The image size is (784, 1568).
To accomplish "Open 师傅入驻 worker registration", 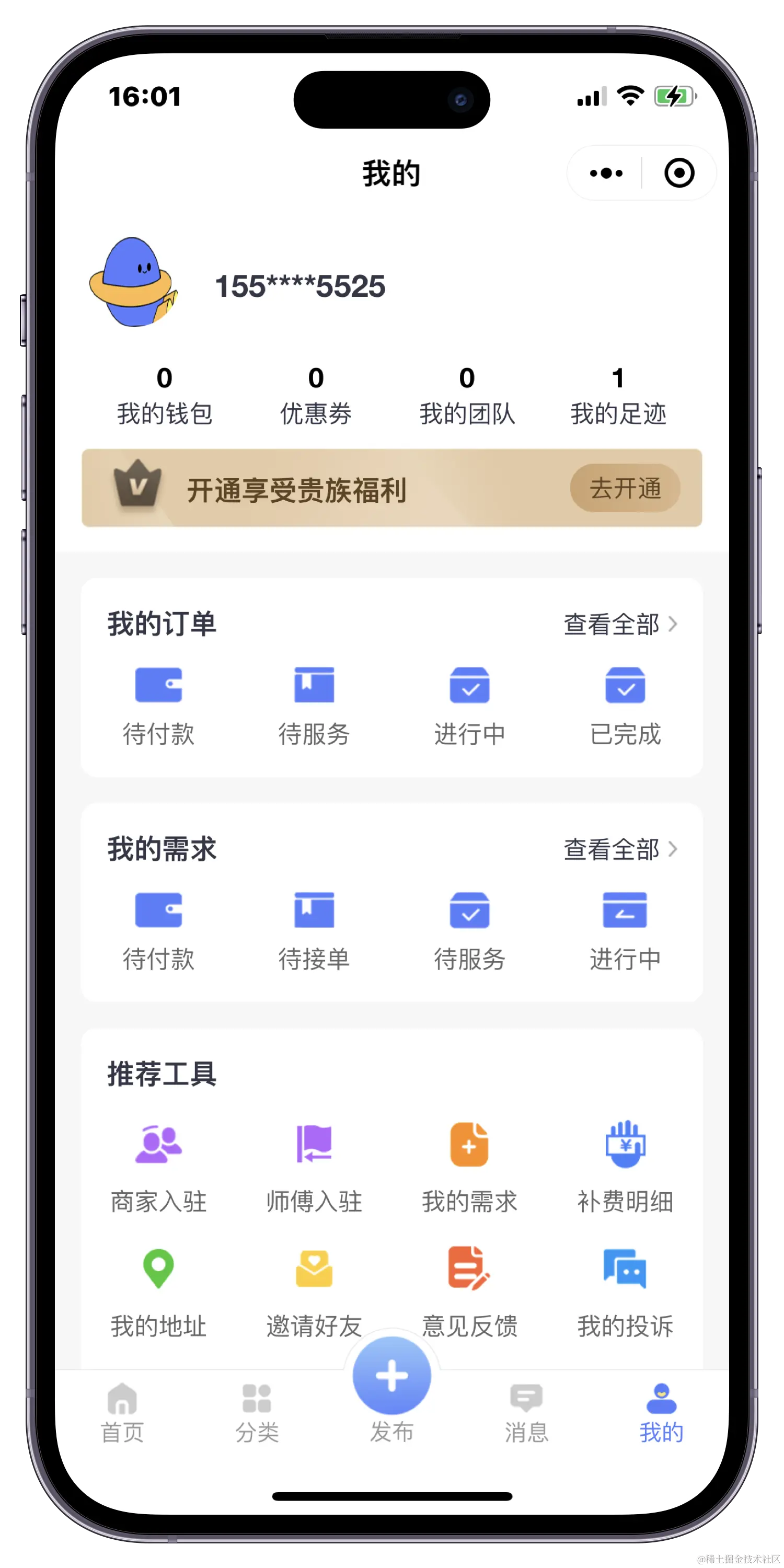I will coord(314,1166).
